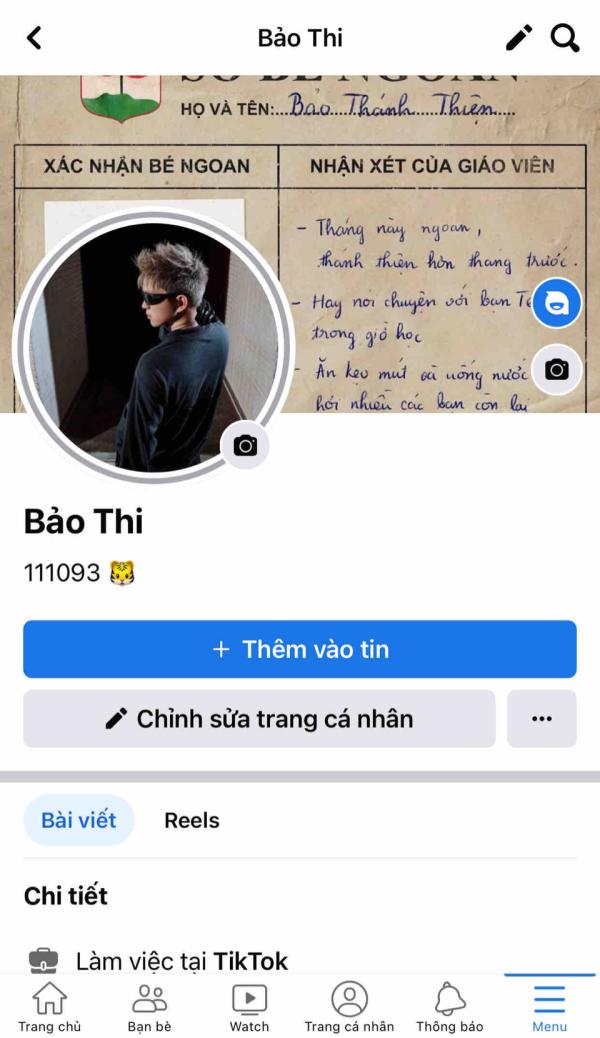Switch to the Reels tab
Image resolution: width=600 pixels, height=1038 pixels.
192,820
